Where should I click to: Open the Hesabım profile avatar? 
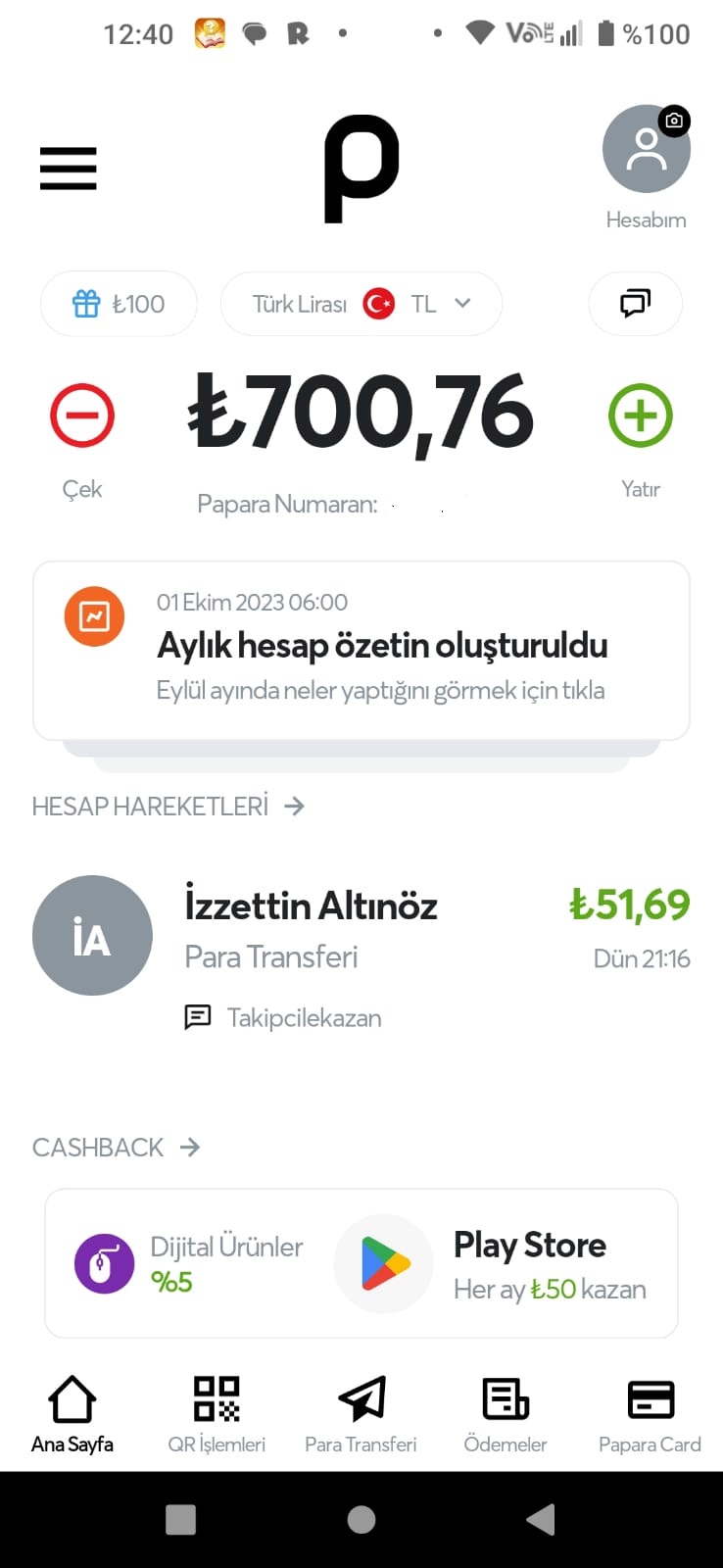coord(646,150)
